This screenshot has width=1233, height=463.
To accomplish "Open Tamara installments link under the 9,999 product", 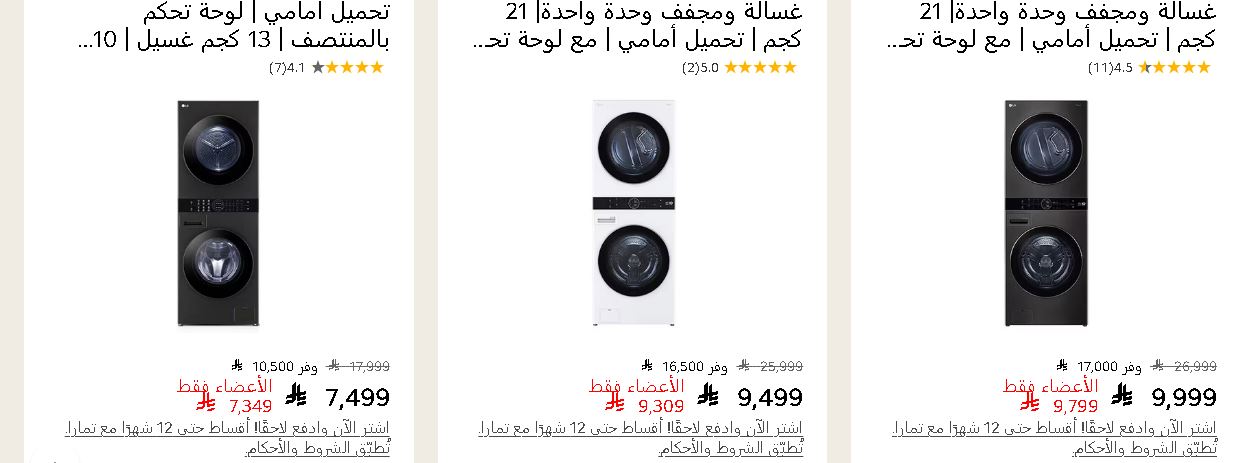I will (1054, 428).
